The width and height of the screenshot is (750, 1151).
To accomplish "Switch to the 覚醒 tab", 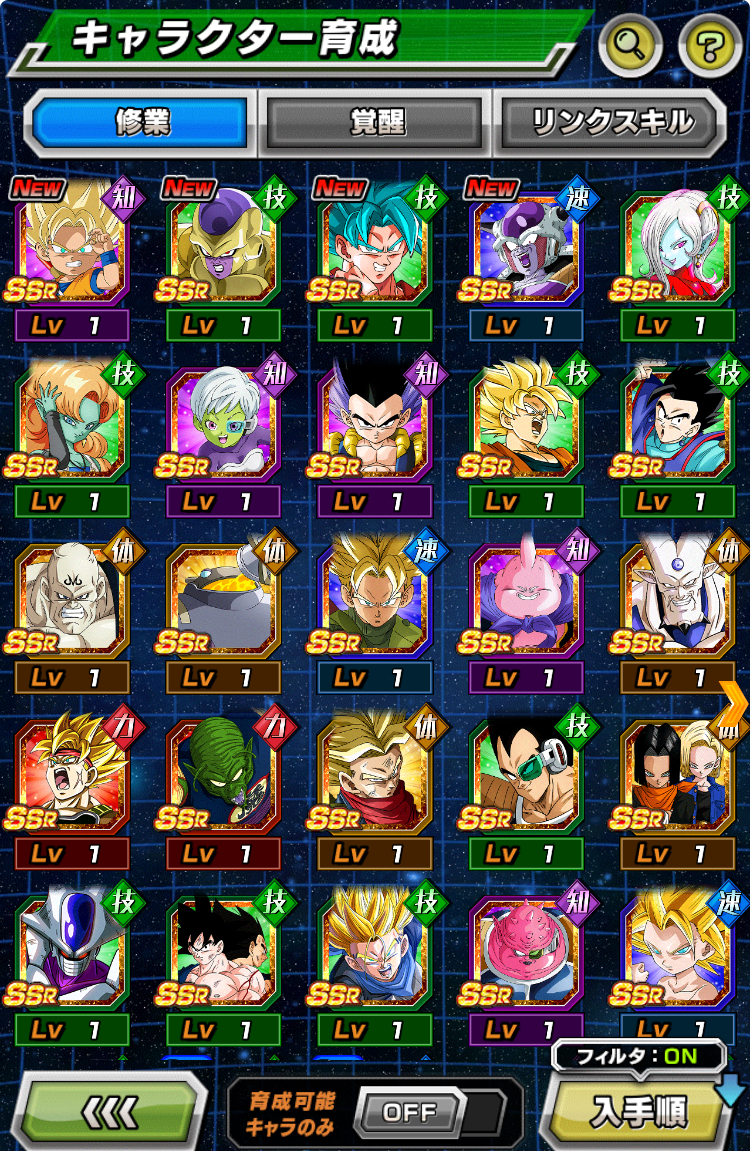I will coord(376,122).
